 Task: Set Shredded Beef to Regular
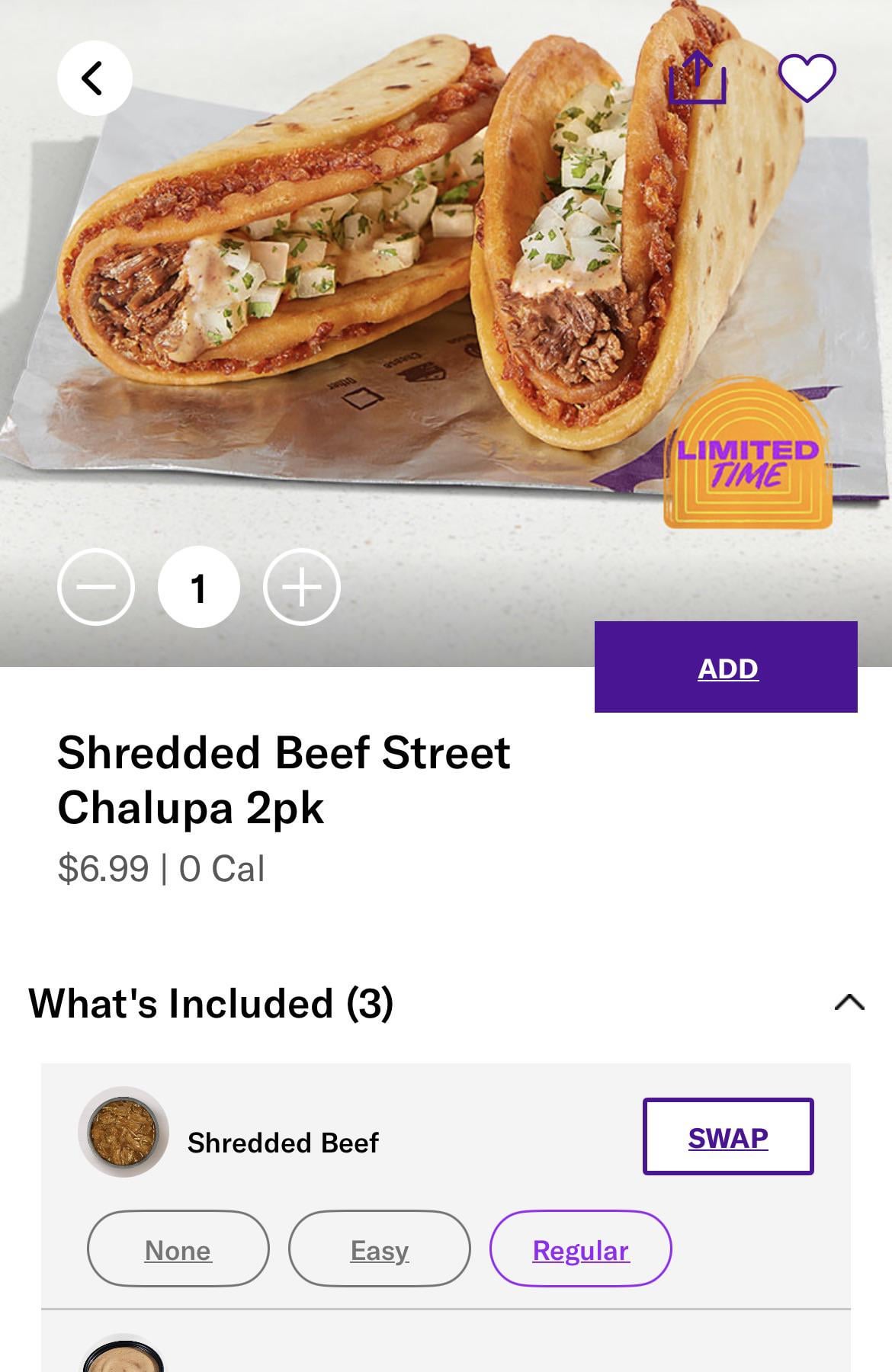pyautogui.click(x=580, y=1251)
